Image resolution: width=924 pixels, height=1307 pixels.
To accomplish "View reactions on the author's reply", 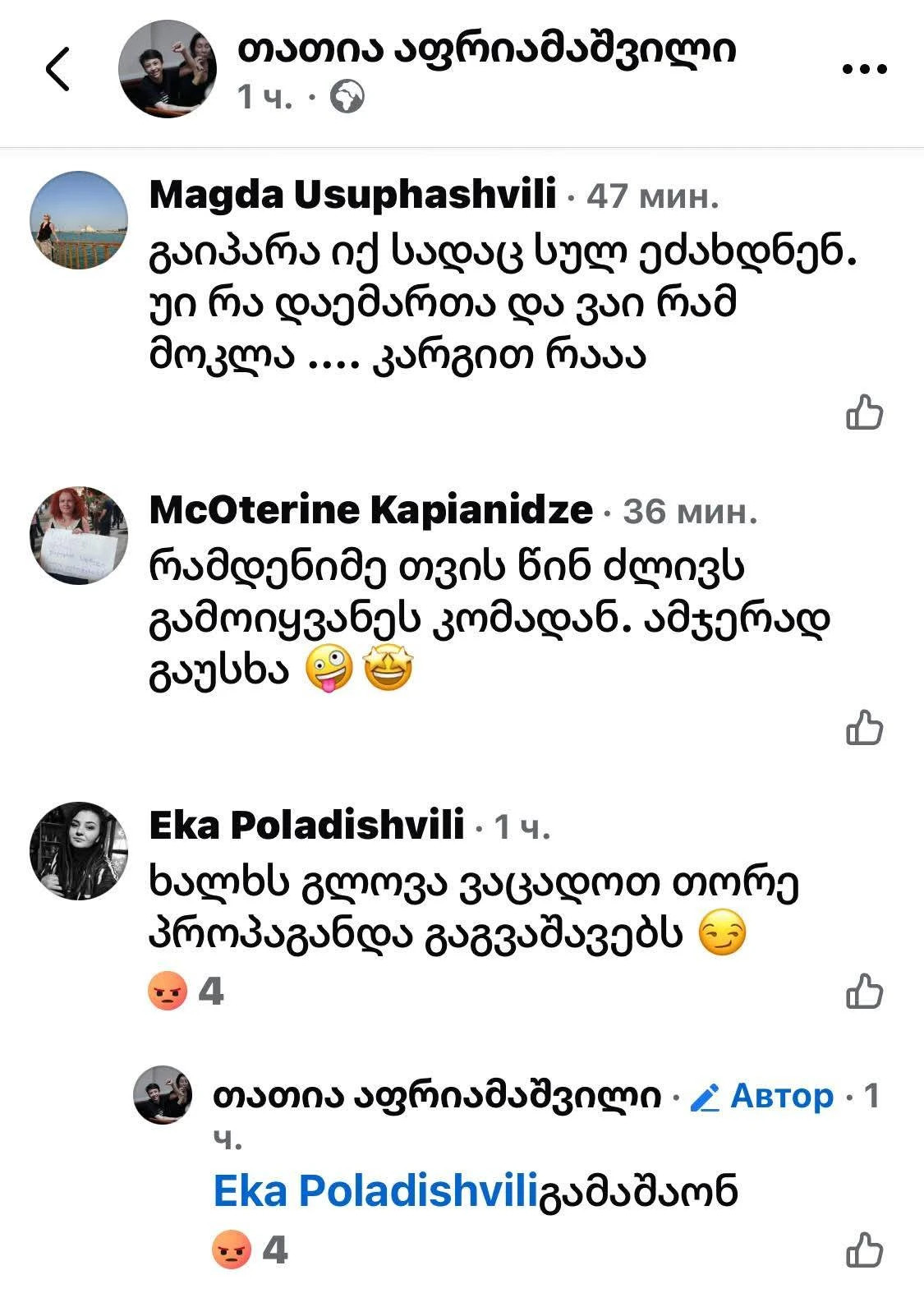I will (250, 1250).
